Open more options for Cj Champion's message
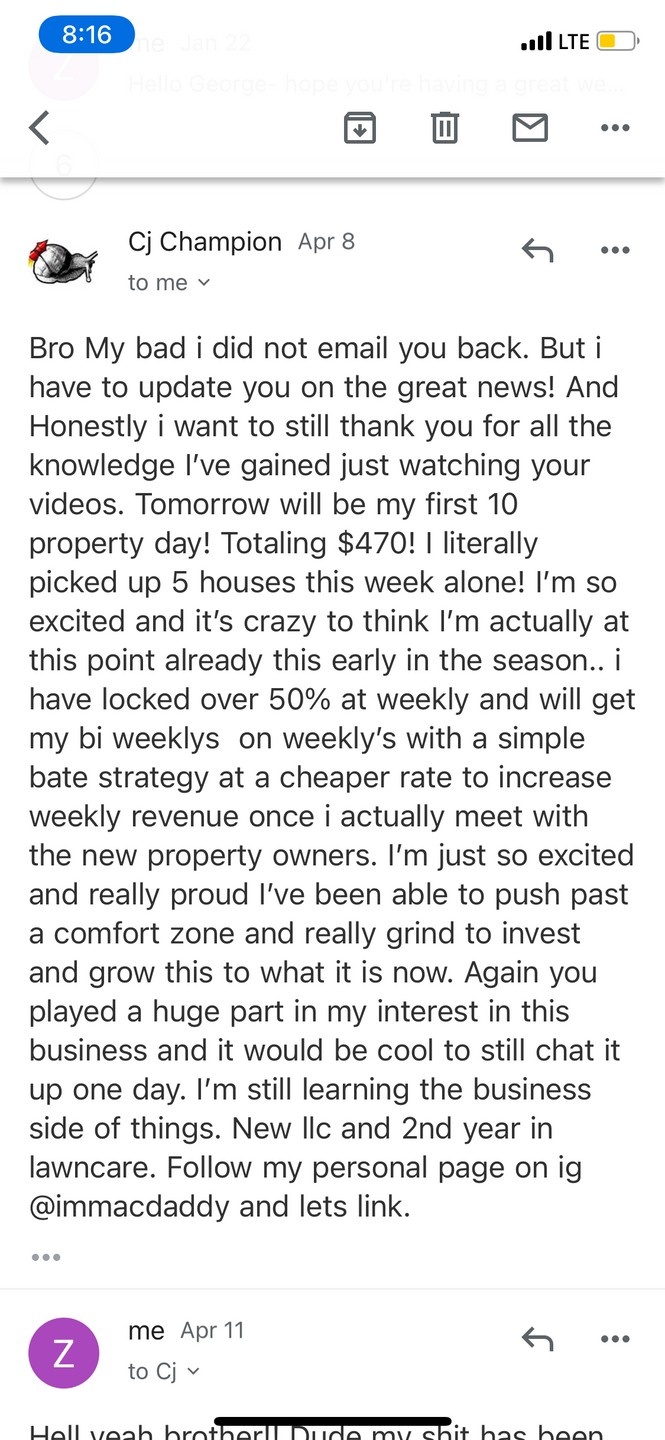Screen dimensions: 665x1440 (614, 250)
